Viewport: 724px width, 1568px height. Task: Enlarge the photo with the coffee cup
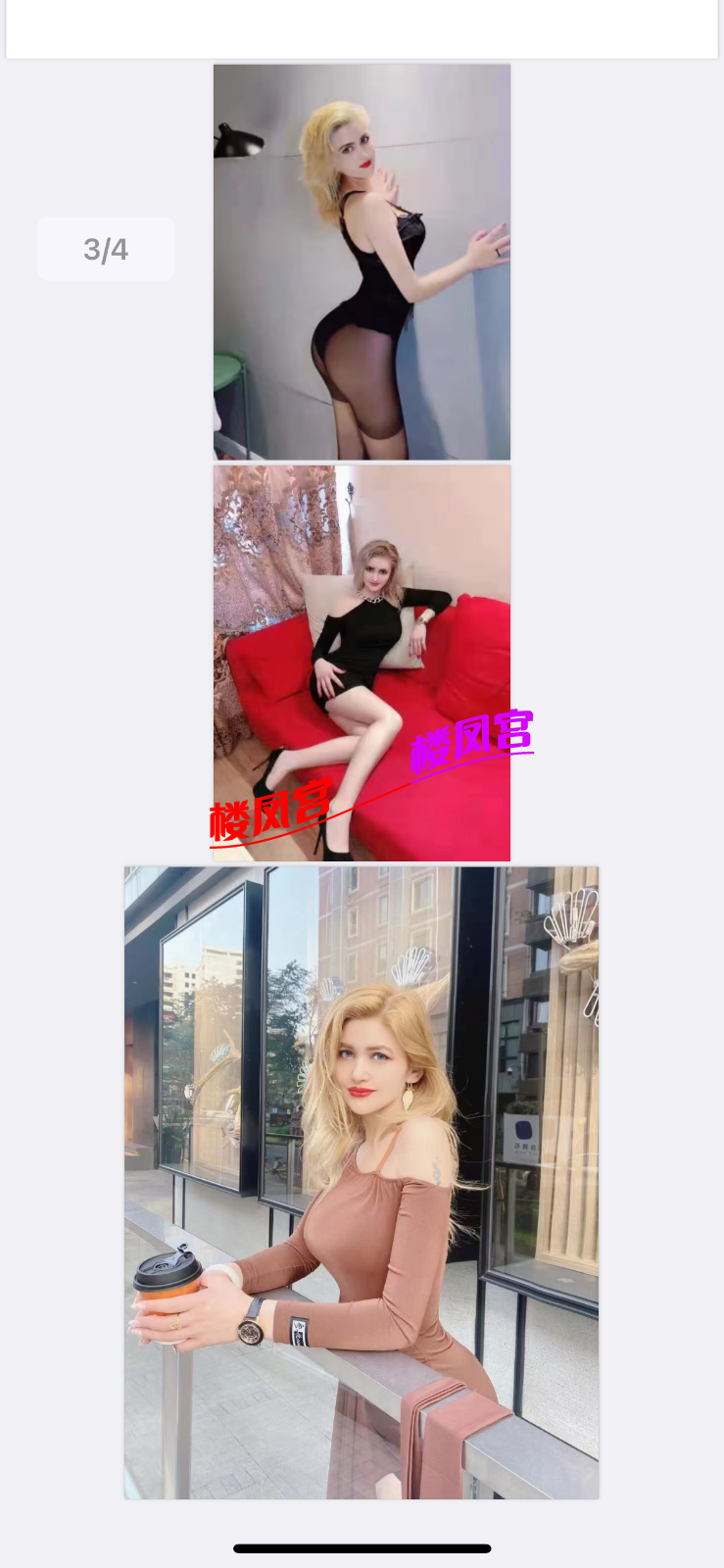click(x=362, y=1182)
